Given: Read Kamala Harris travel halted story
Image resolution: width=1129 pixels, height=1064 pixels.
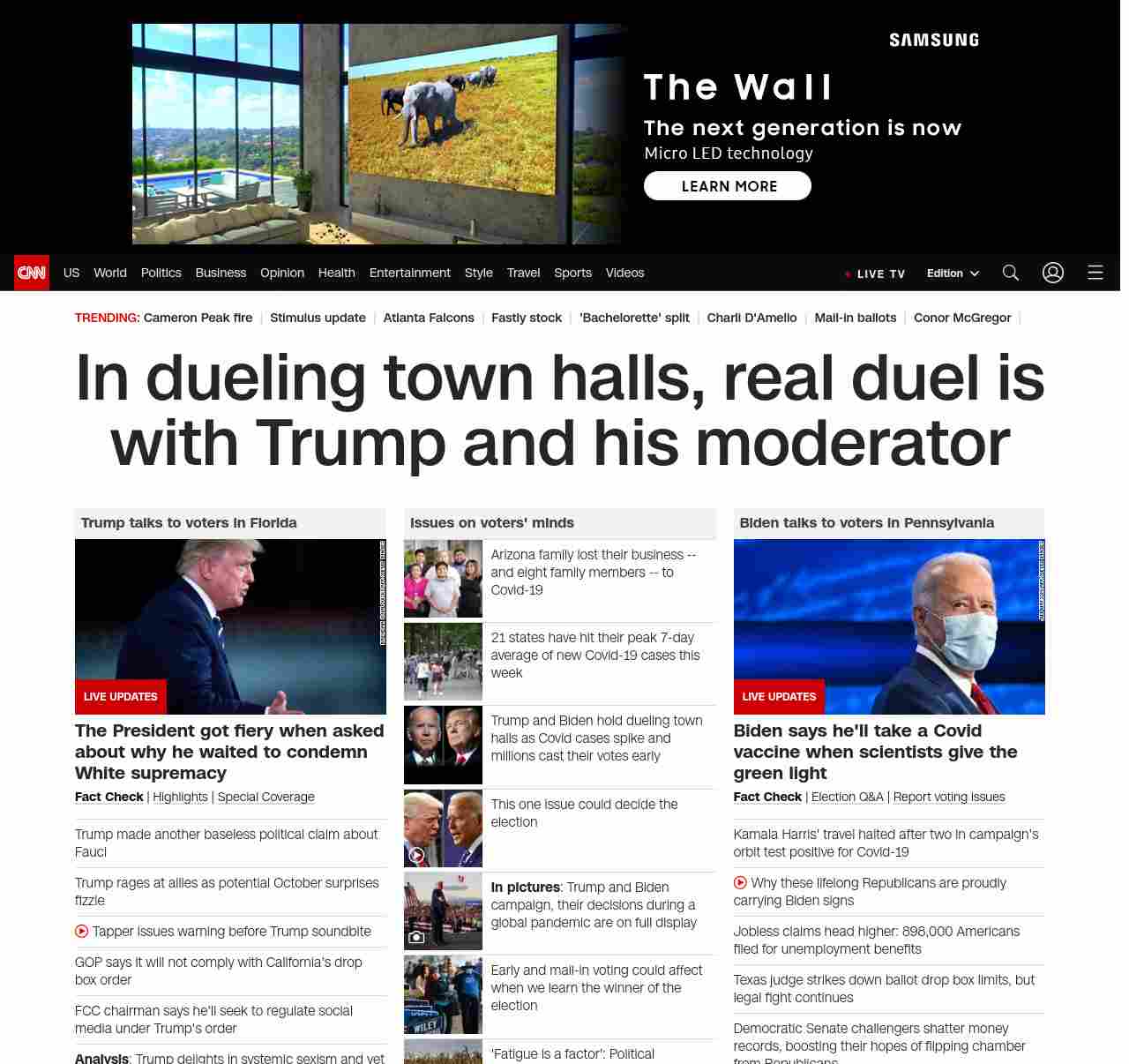Looking at the screenshot, I should pyautogui.click(x=886, y=843).
